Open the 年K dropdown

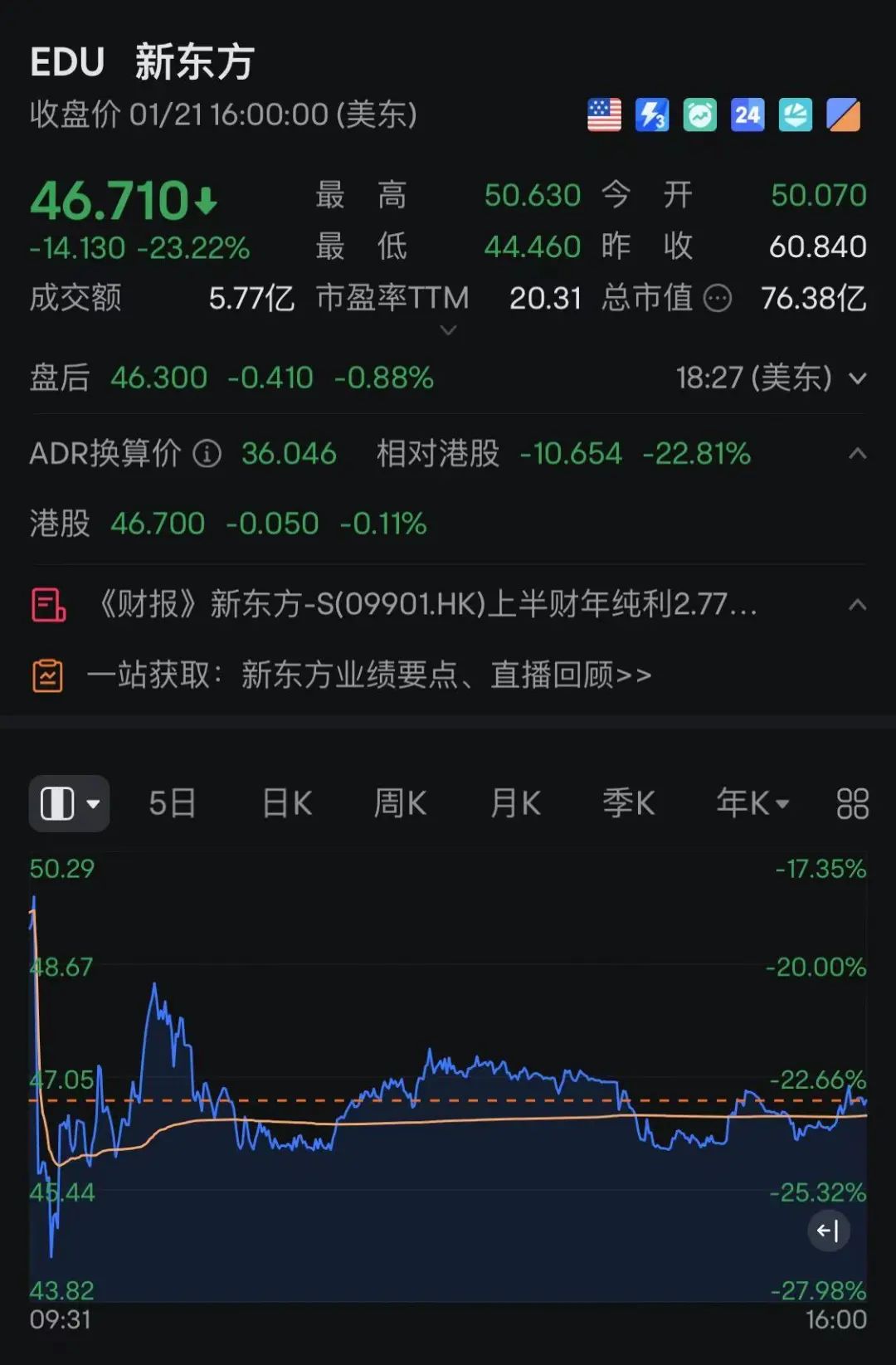click(752, 803)
